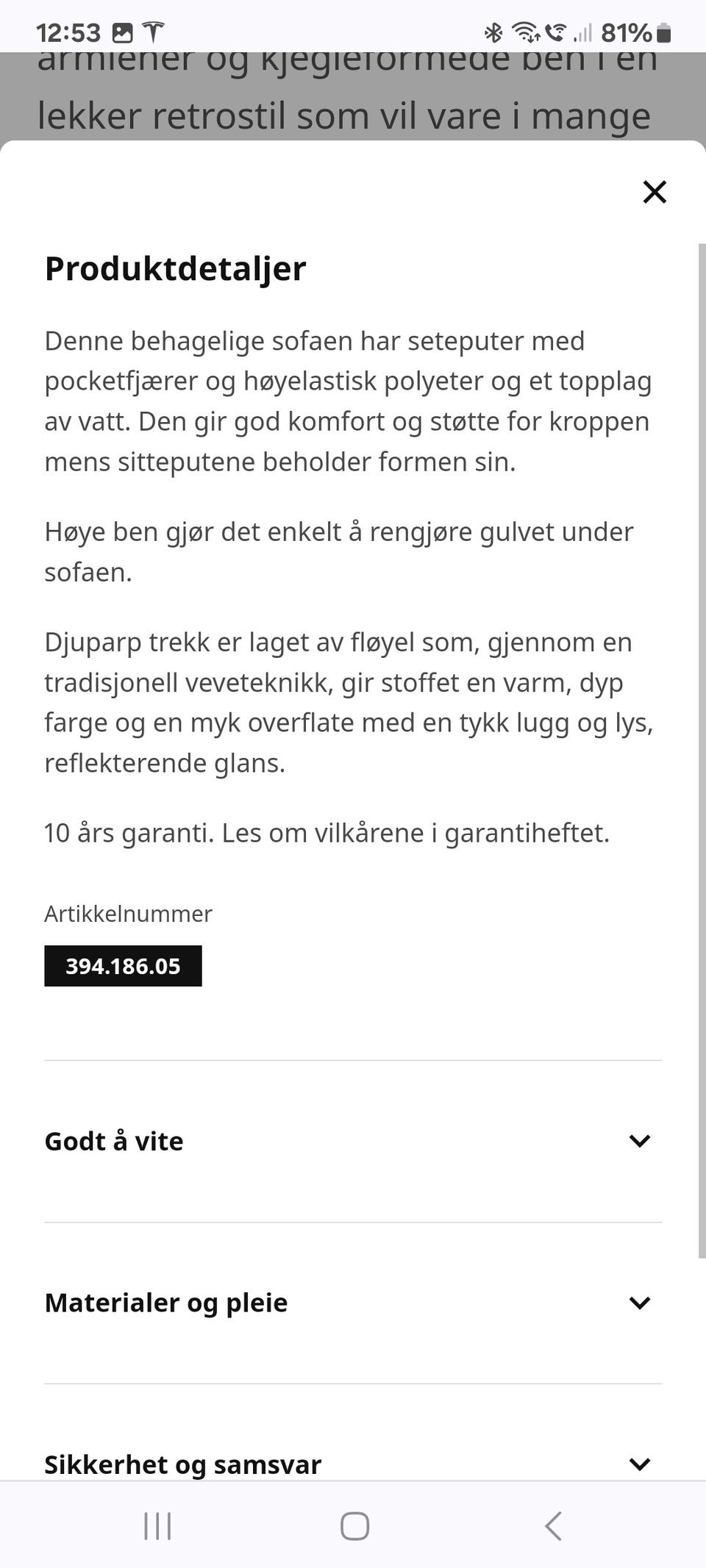This screenshot has width=706, height=1568.
Task: Tap the call forwarding status icon
Action: pos(557,33)
